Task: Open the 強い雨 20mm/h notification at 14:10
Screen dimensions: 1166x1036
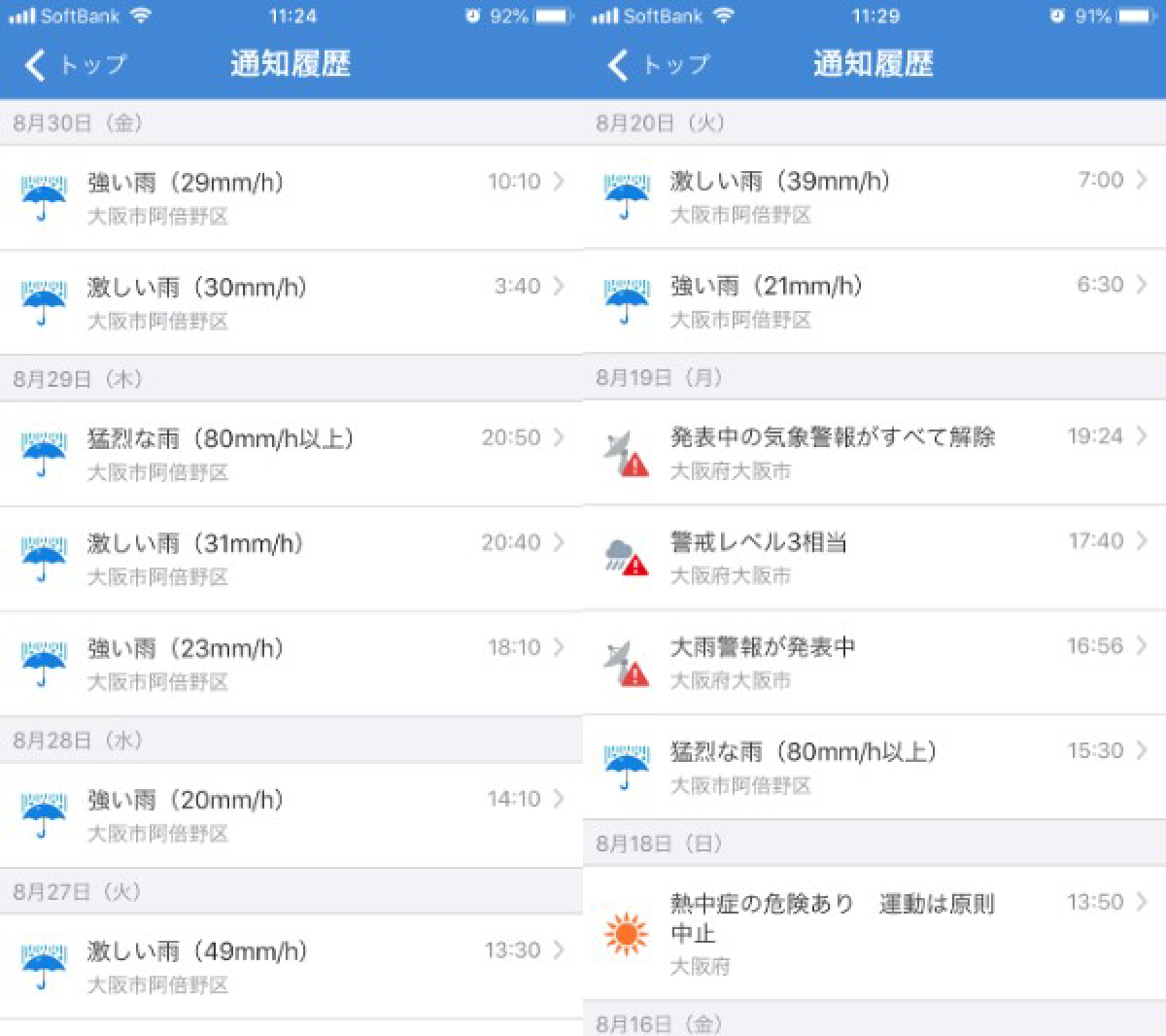Action: (x=291, y=815)
